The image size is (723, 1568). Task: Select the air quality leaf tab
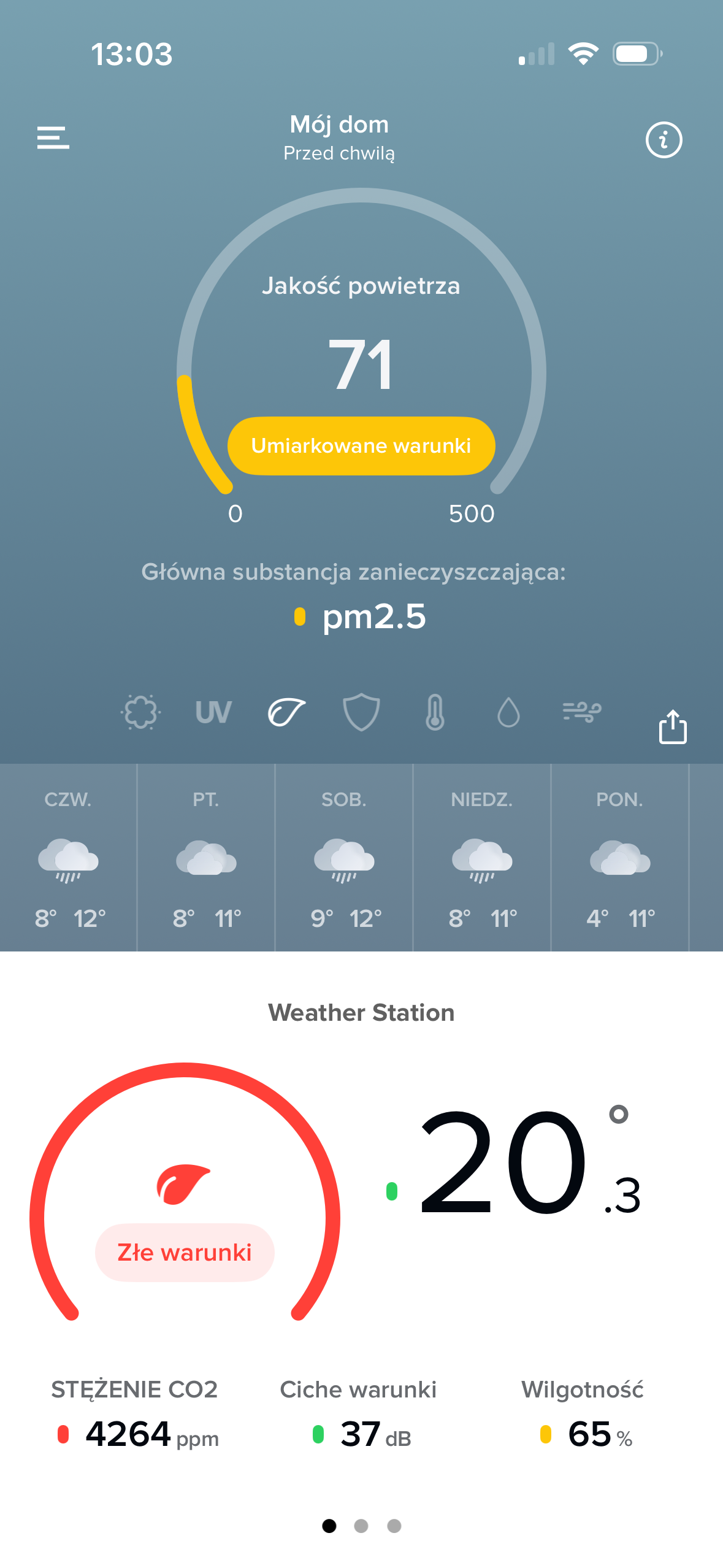pos(286,712)
